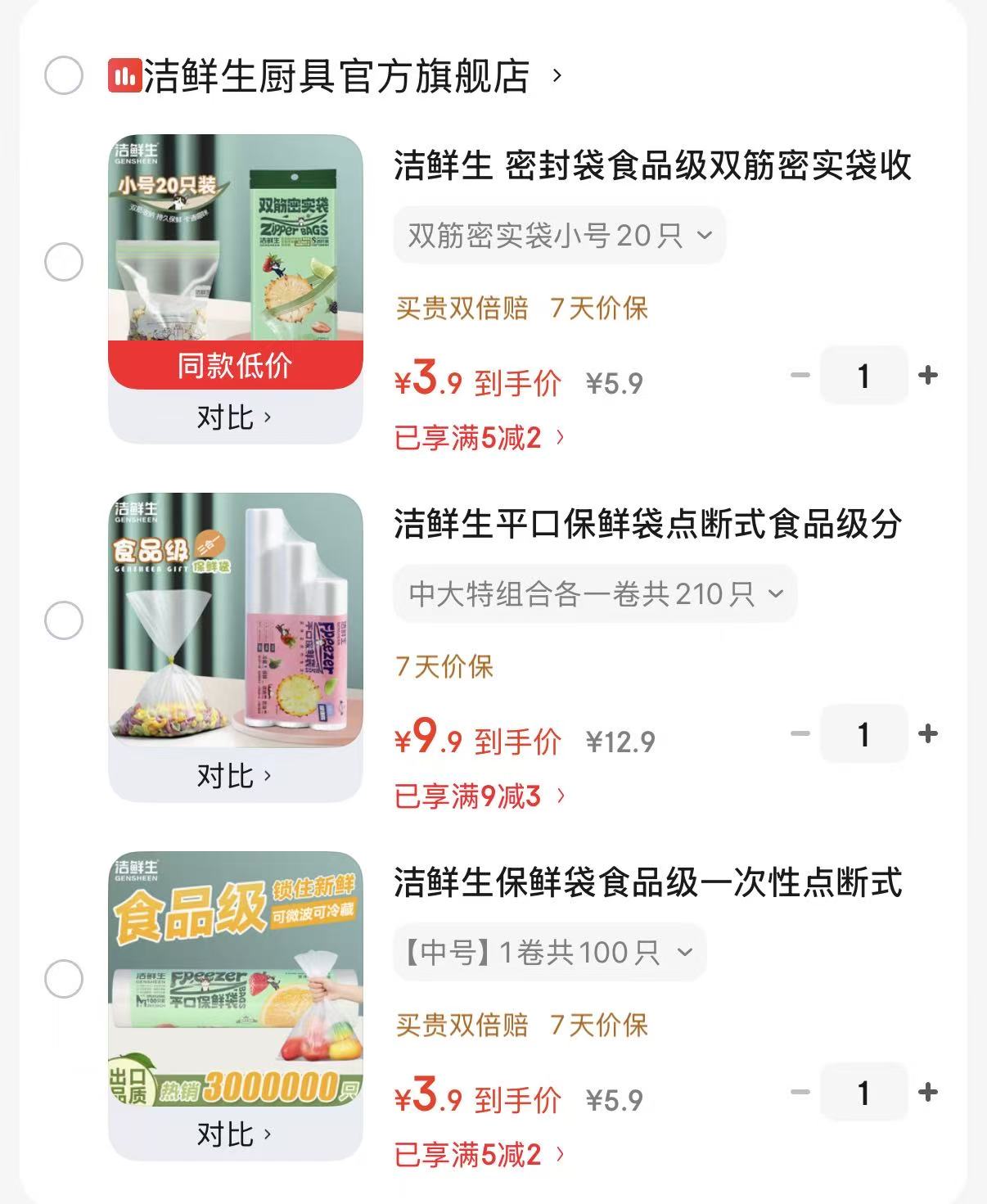Change the 双筋密实袋小号20只 specification
Image resolution: width=987 pixels, height=1204 pixels.
pyautogui.click(x=559, y=236)
